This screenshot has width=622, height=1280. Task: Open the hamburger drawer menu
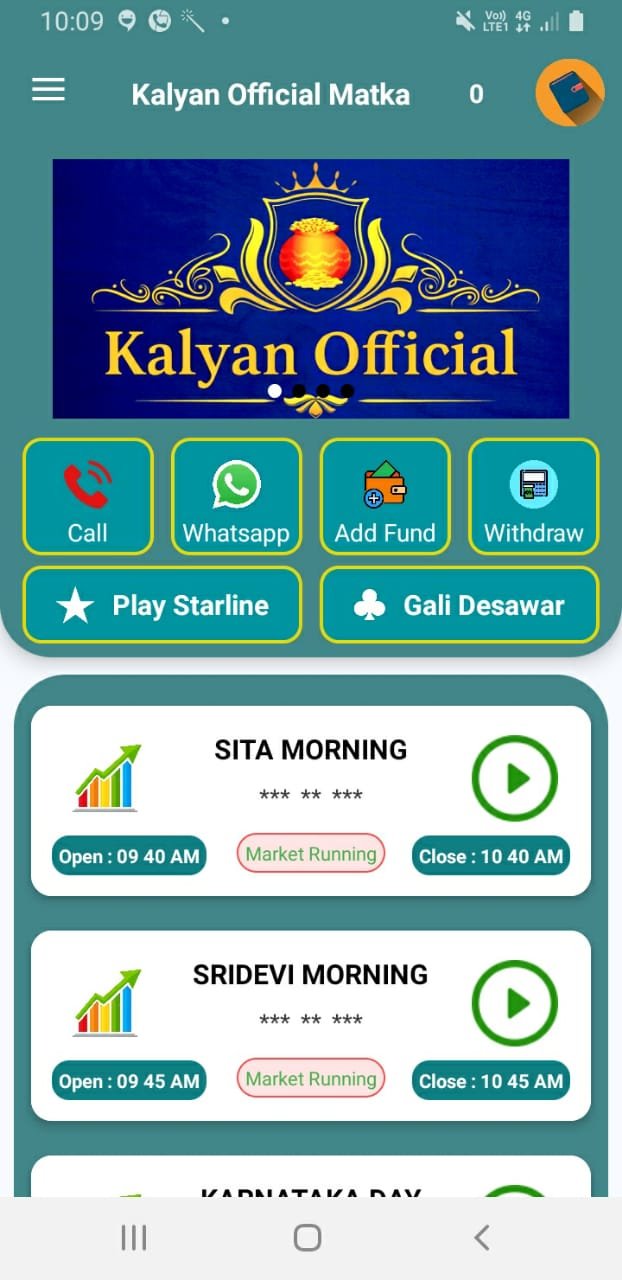click(x=48, y=90)
